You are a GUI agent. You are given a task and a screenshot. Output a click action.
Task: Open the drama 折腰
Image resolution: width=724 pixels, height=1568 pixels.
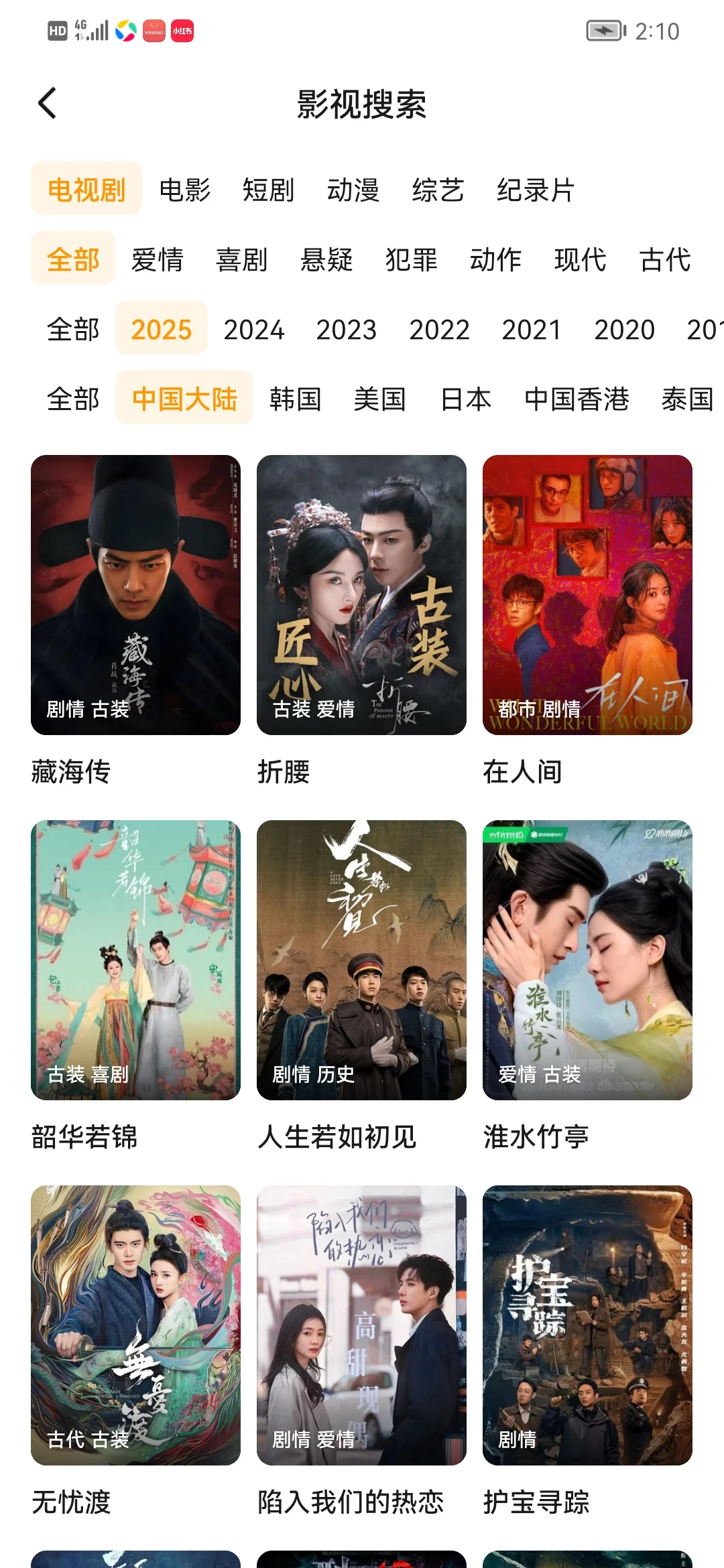tap(361, 595)
